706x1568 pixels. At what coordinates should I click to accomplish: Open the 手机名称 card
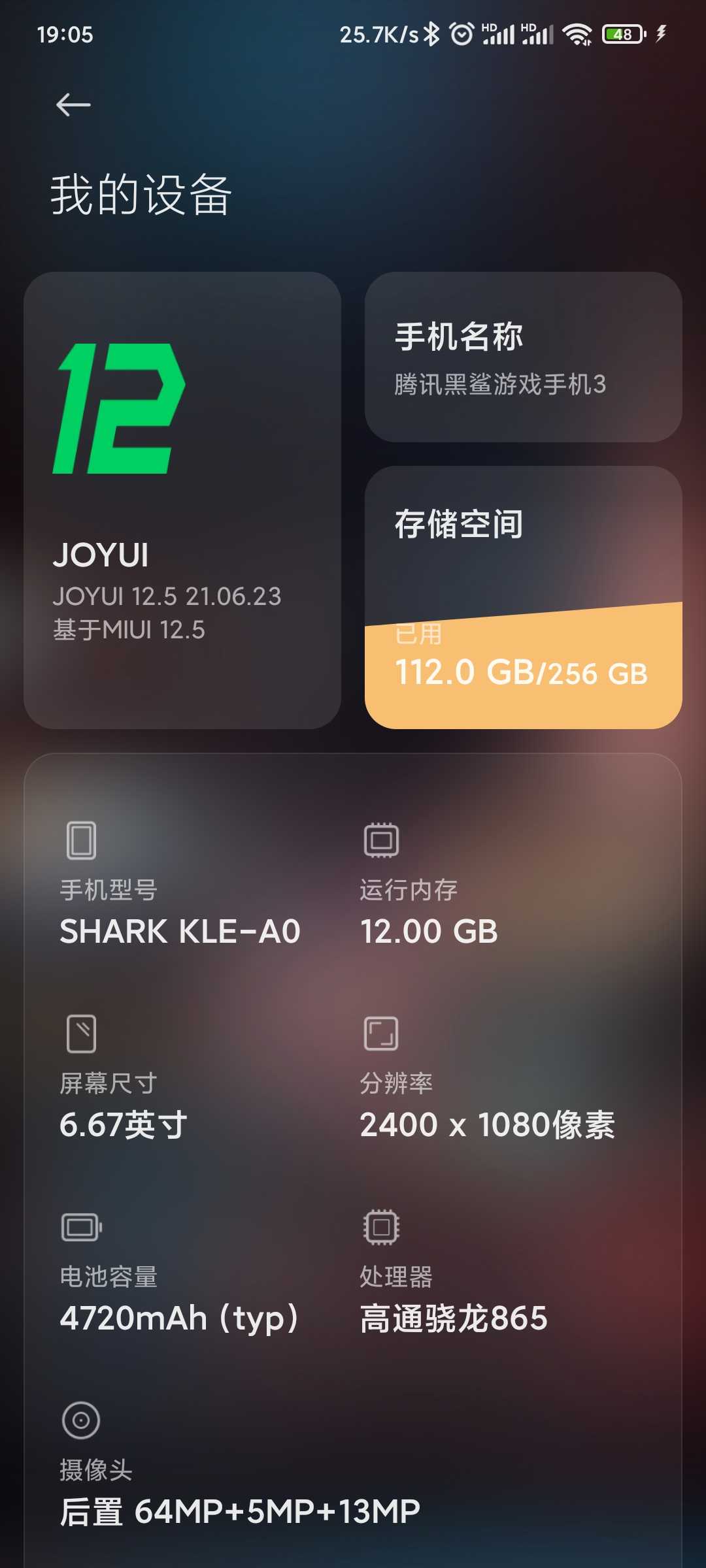tap(523, 357)
